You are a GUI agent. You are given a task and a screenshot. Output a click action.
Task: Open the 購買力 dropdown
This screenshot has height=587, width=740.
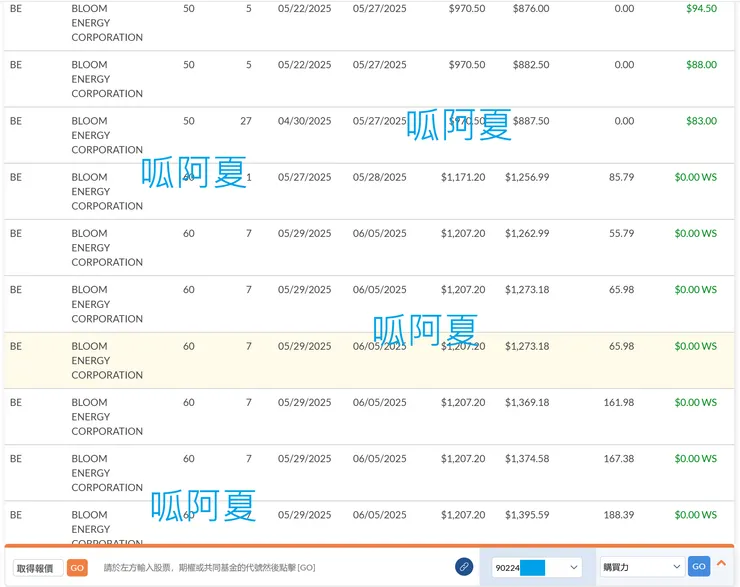coord(641,567)
